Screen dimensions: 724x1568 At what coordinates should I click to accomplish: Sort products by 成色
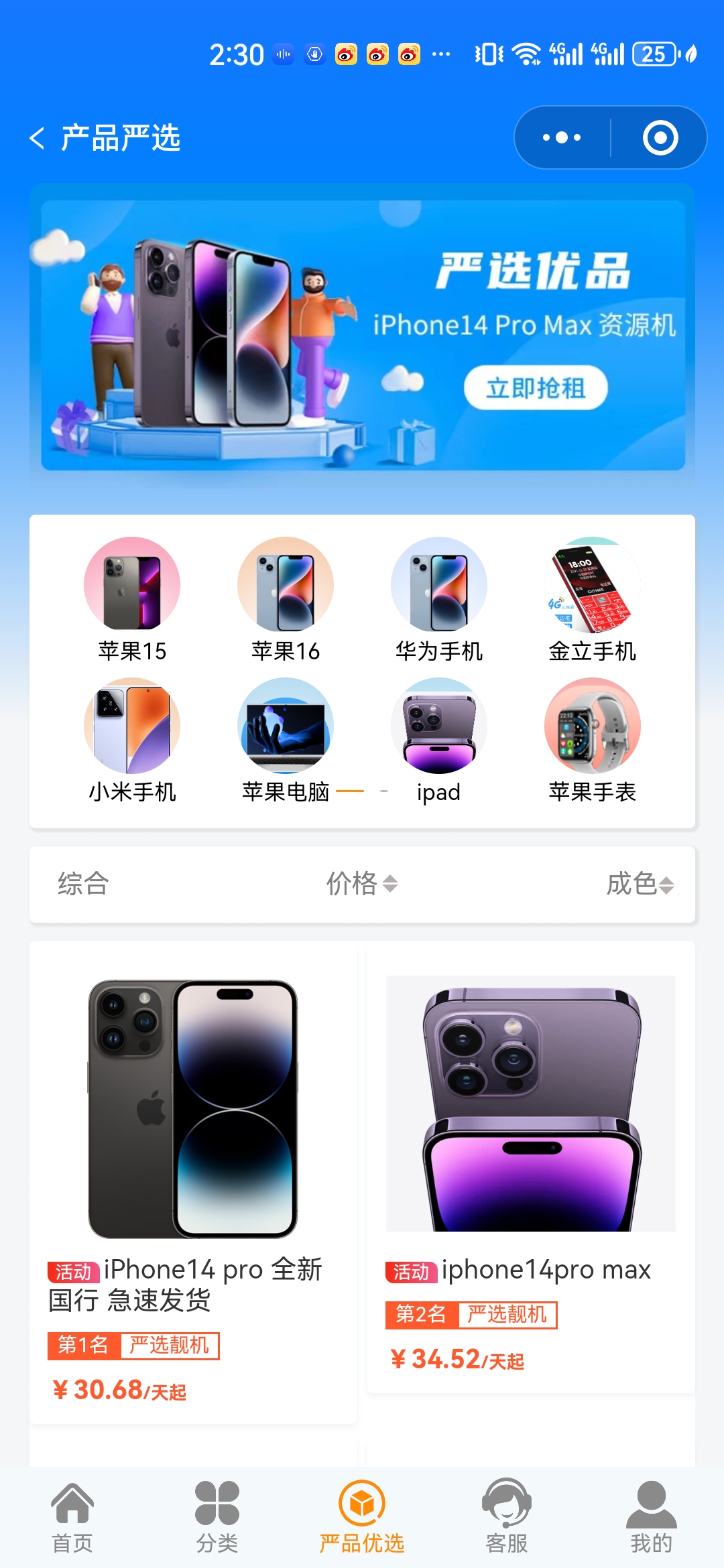[x=640, y=884]
